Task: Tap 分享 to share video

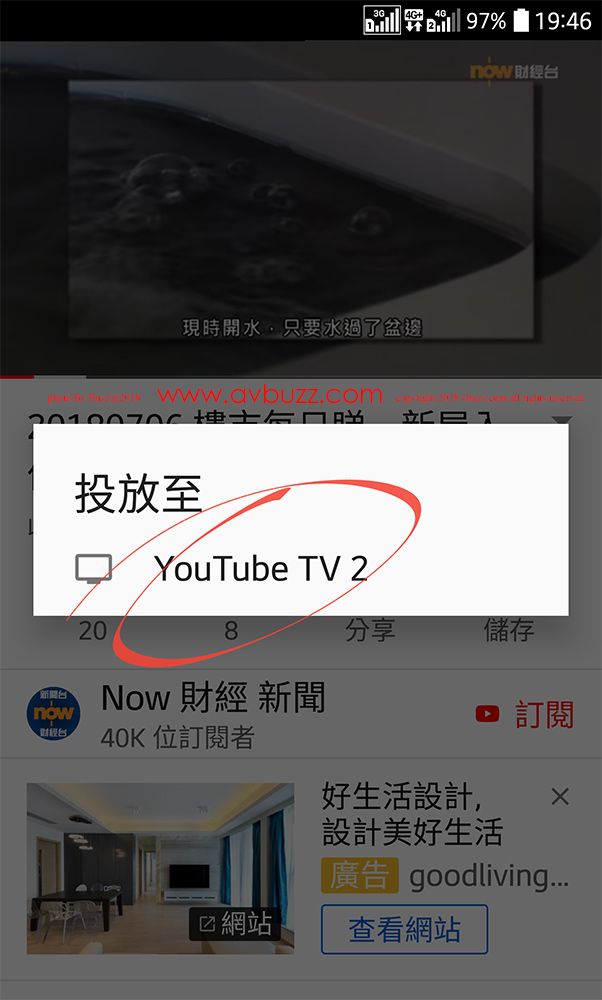Action: click(x=370, y=630)
